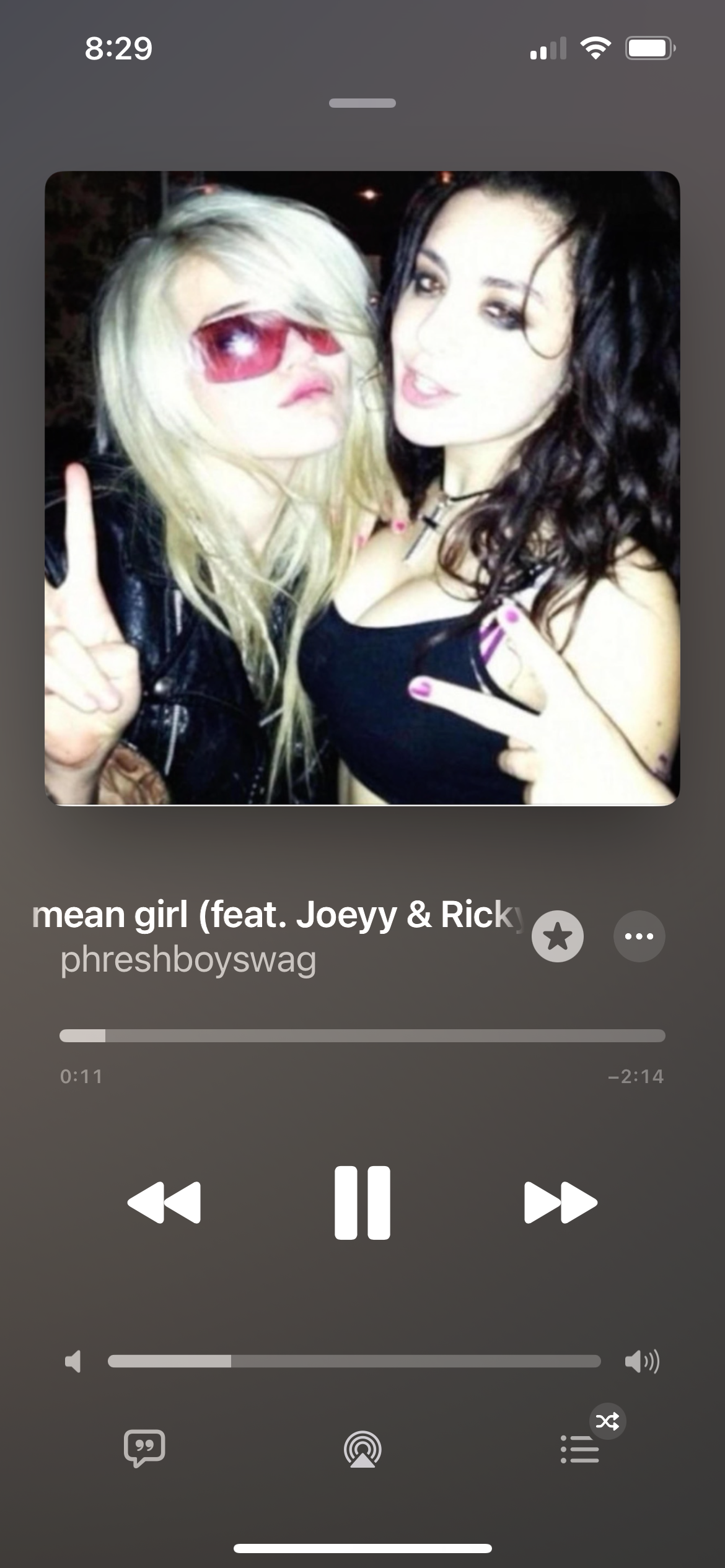Skip to the next track
This screenshot has height=1568, width=725.
[x=560, y=1203]
